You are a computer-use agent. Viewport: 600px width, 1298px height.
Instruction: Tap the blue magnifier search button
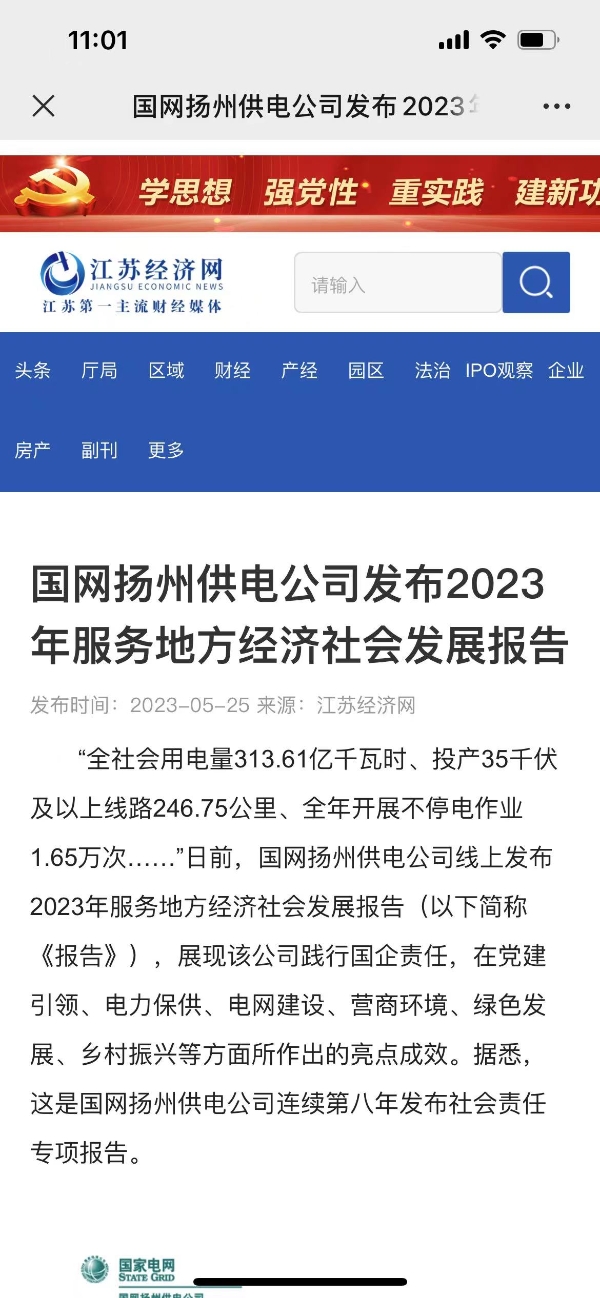pos(536,283)
